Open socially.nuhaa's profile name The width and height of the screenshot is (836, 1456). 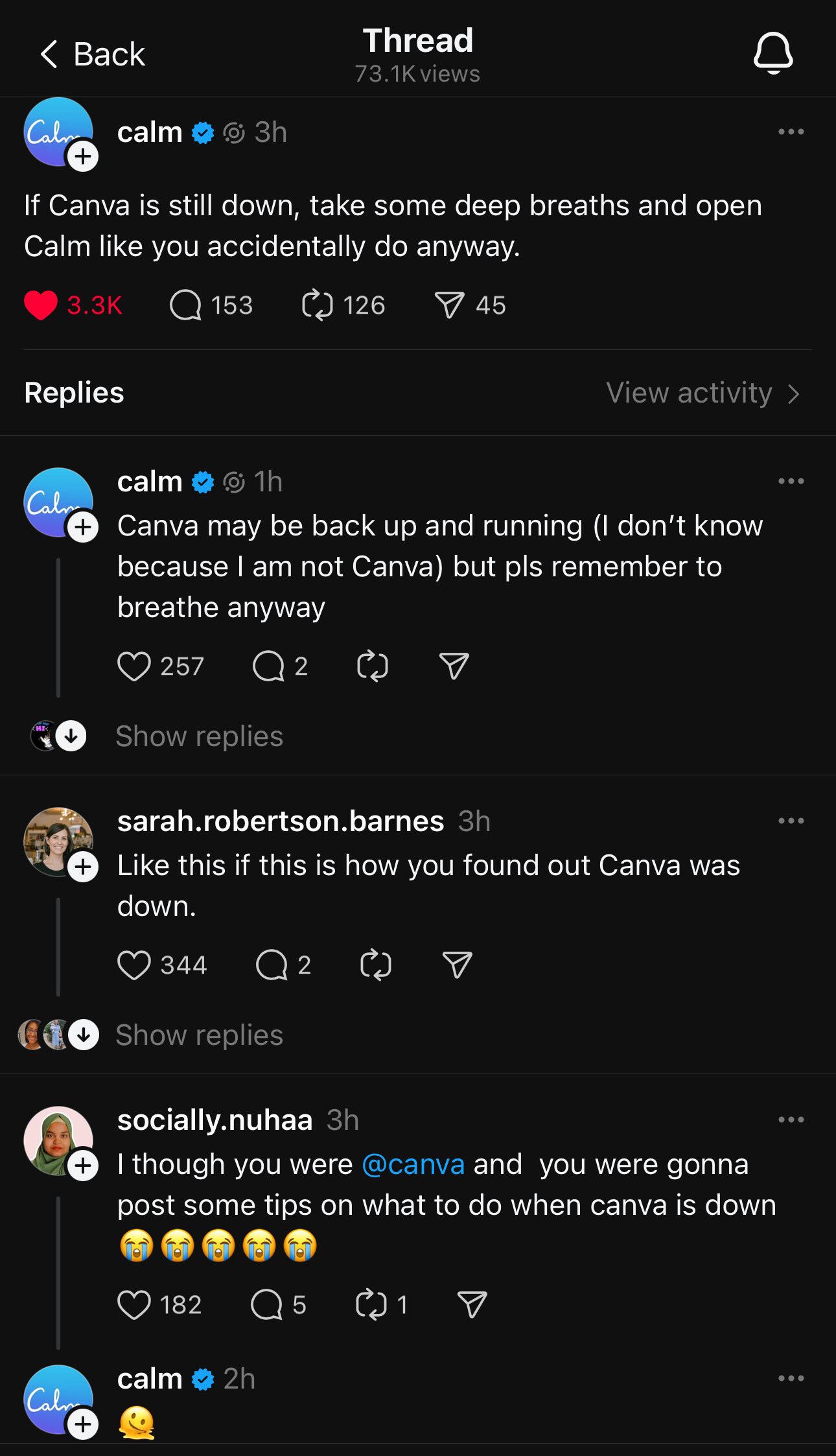coord(215,1120)
